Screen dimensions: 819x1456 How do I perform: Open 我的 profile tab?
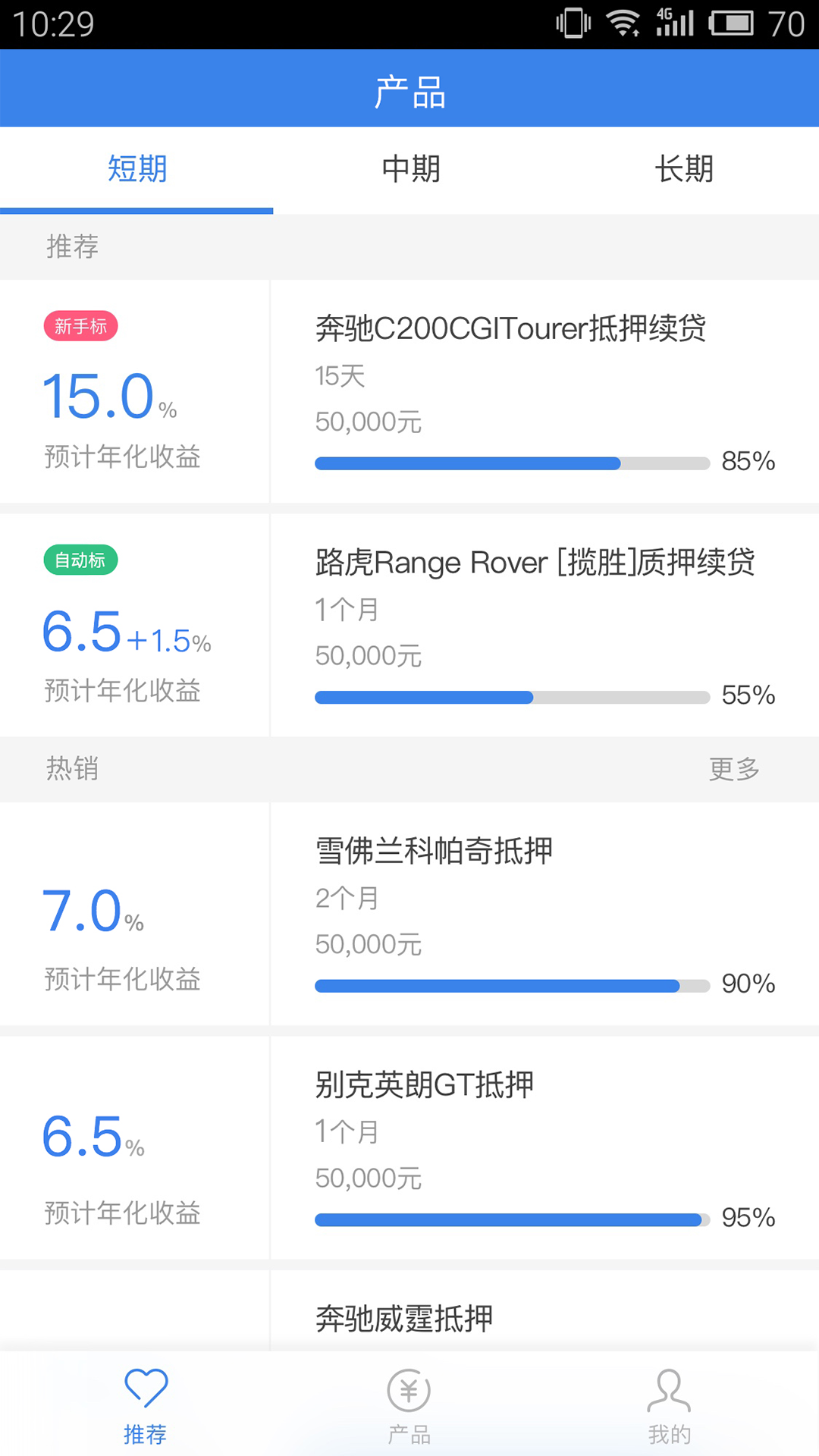coord(669,1405)
